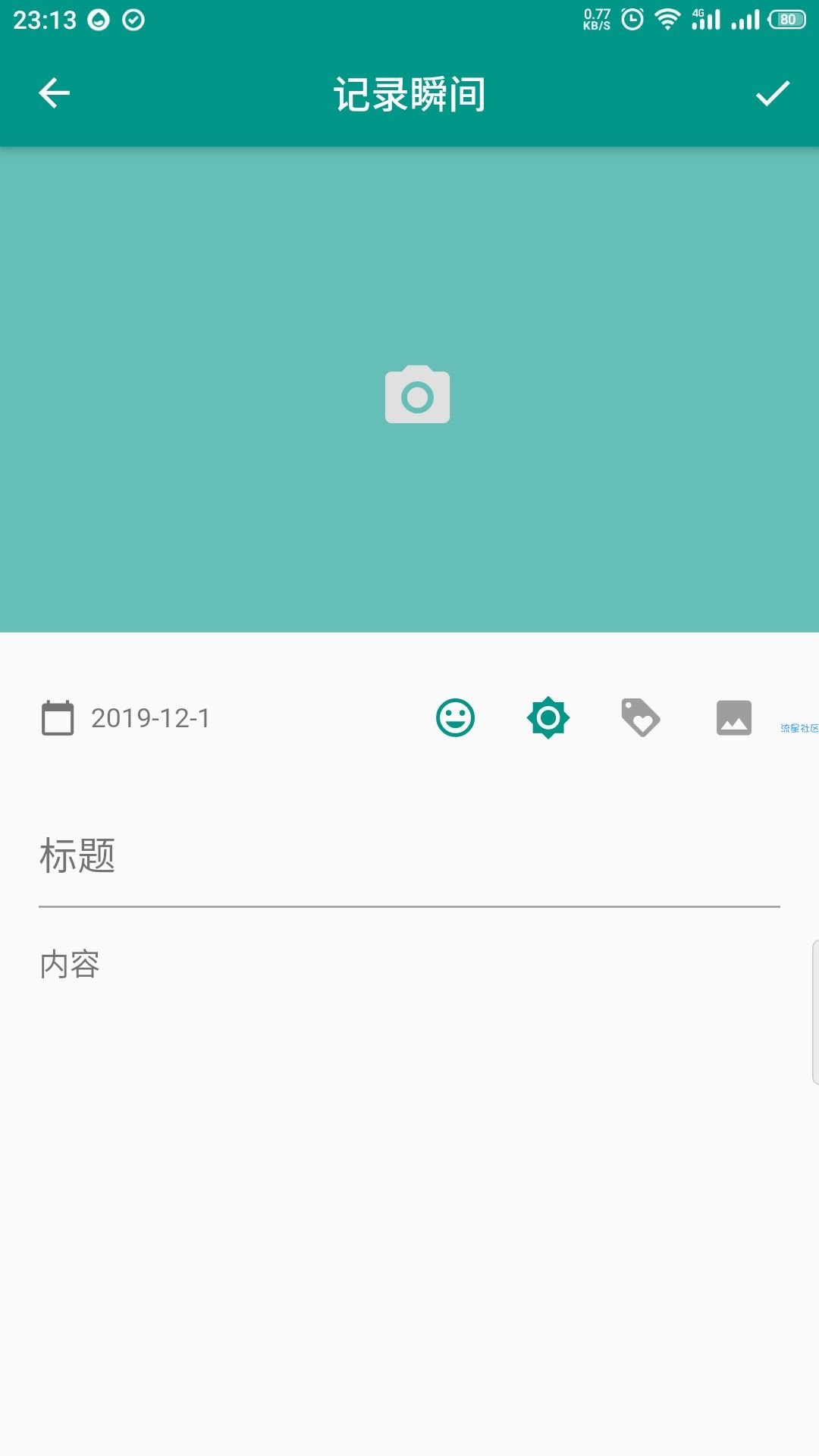Image resolution: width=819 pixels, height=1456 pixels.
Task: Go back using the arrow icon
Action: [x=54, y=93]
